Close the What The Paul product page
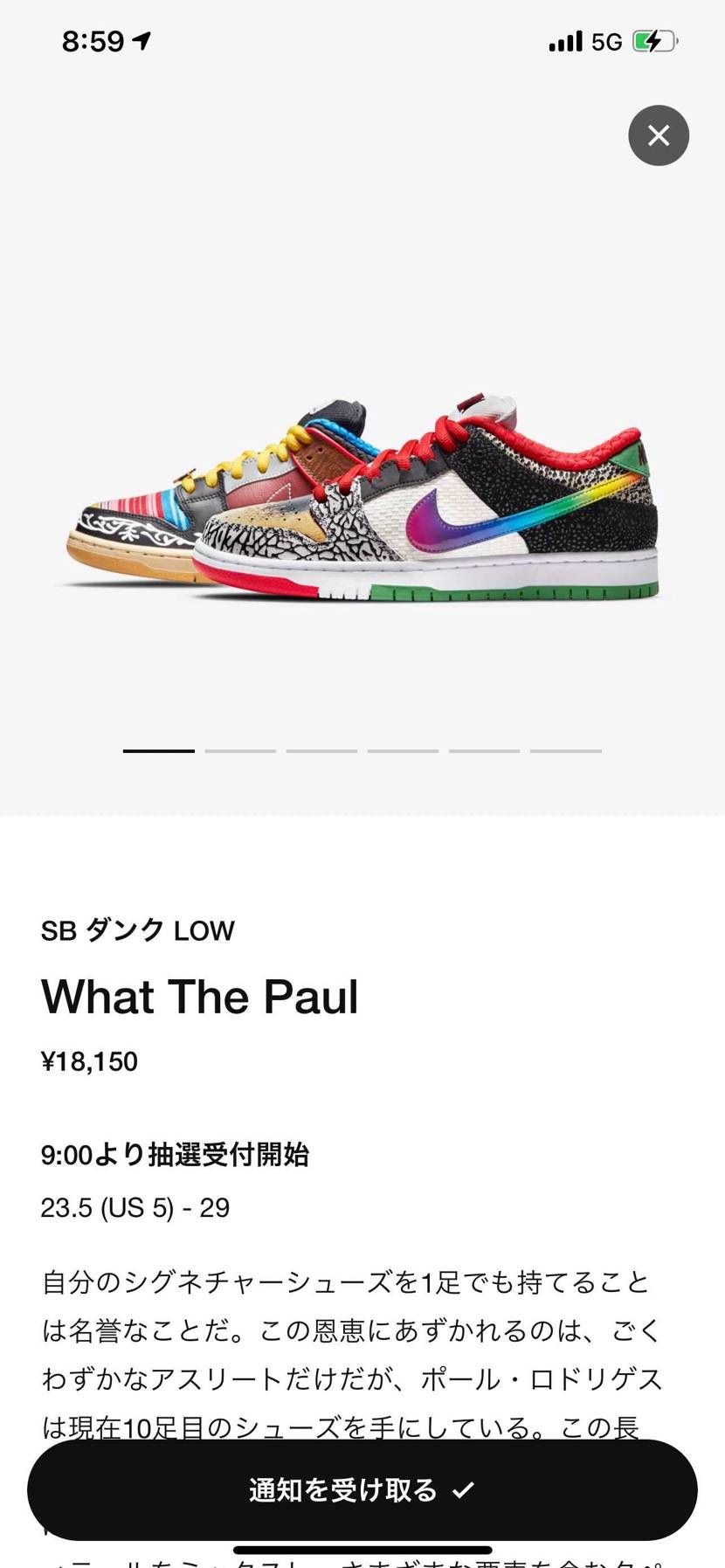The image size is (725, 1568). tap(659, 135)
